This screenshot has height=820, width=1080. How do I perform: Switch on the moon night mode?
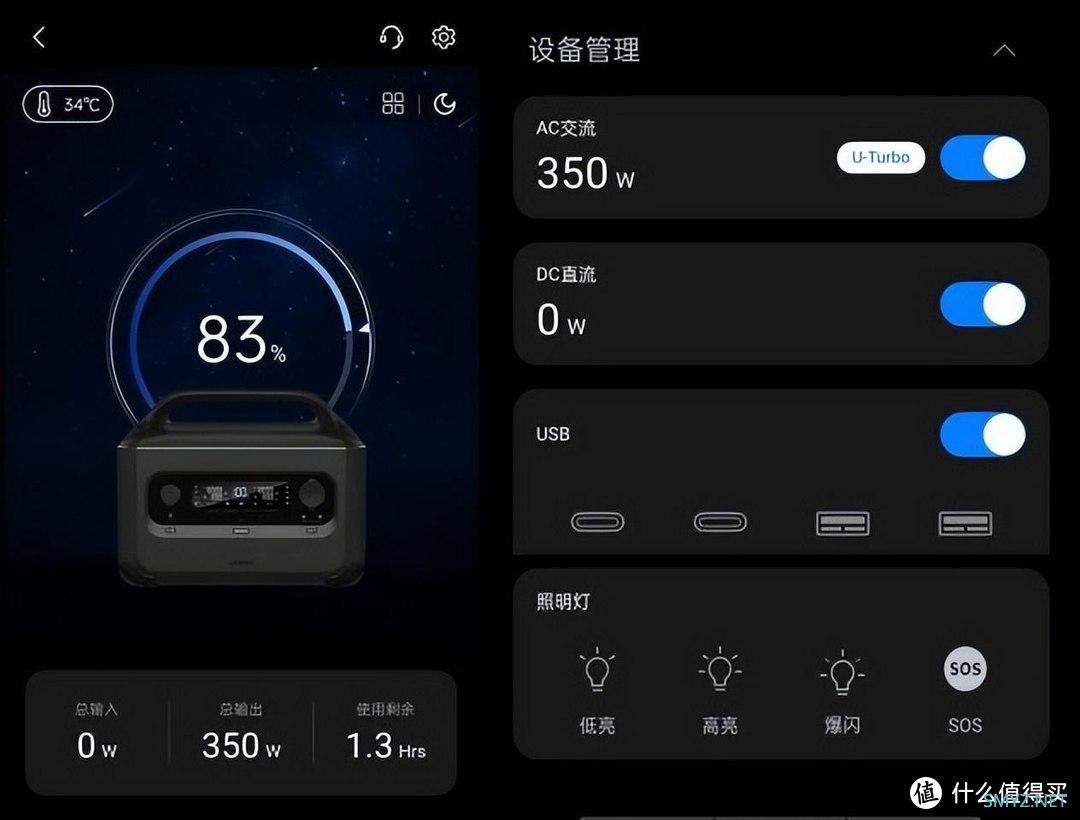pos(445,104)
